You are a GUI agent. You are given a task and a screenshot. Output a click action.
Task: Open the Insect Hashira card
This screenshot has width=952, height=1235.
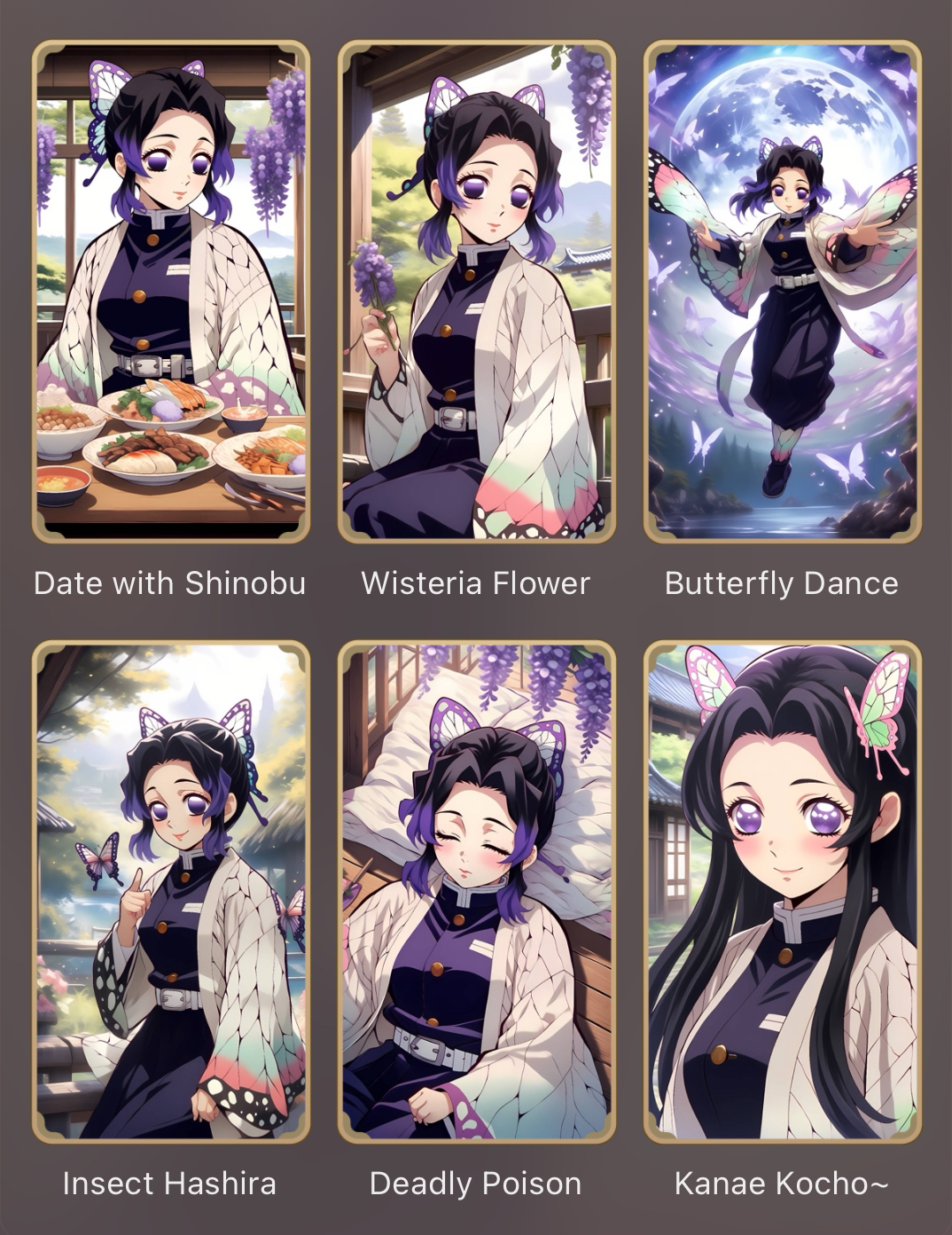pyautogui.click(x=171, y=892)
